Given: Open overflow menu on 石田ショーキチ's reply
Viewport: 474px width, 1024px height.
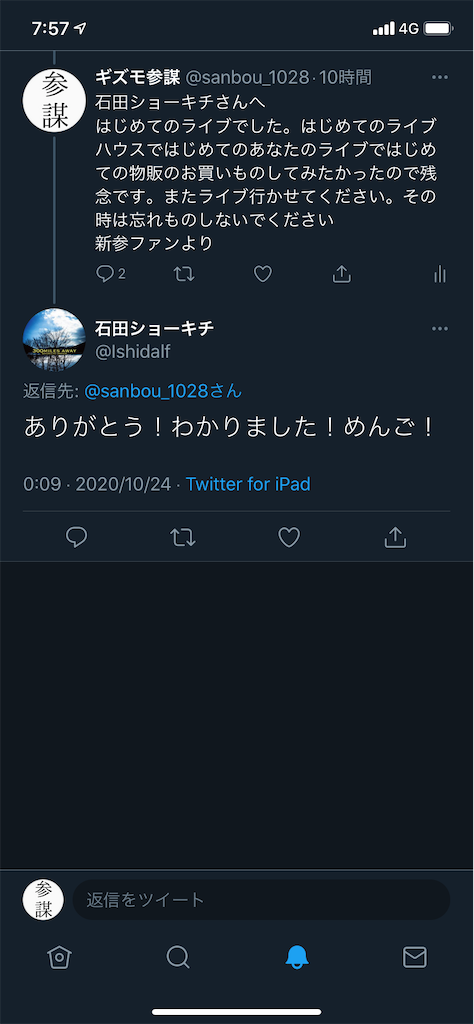Looking at the screenshot, I should tap(440, 328).
